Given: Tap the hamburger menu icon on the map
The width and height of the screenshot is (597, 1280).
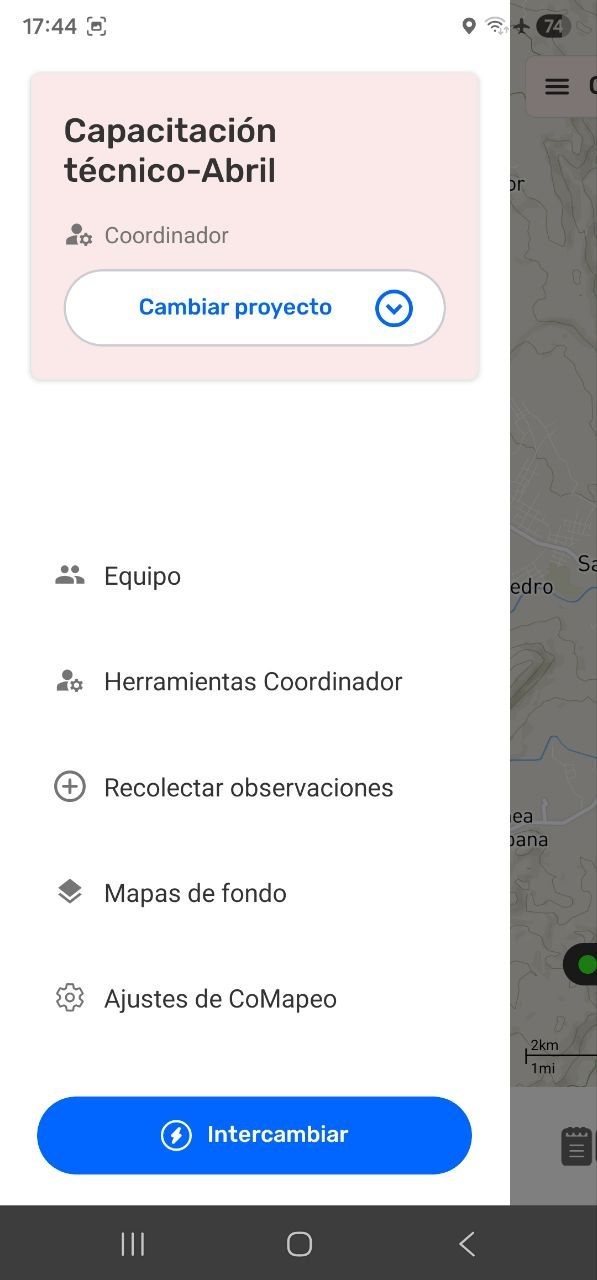Looking at the screenshot, I should [x=557, y=87].
